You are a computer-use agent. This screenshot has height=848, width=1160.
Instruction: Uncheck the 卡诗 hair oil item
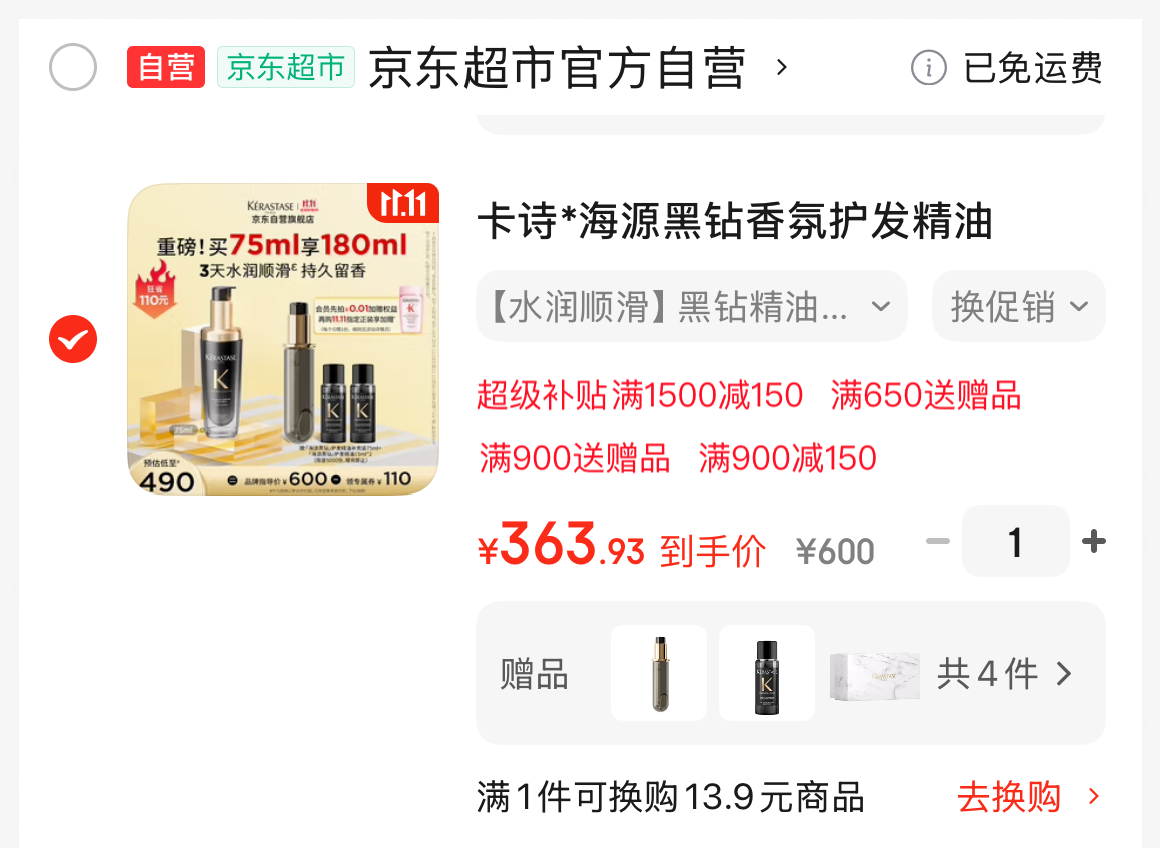point(73,341)
